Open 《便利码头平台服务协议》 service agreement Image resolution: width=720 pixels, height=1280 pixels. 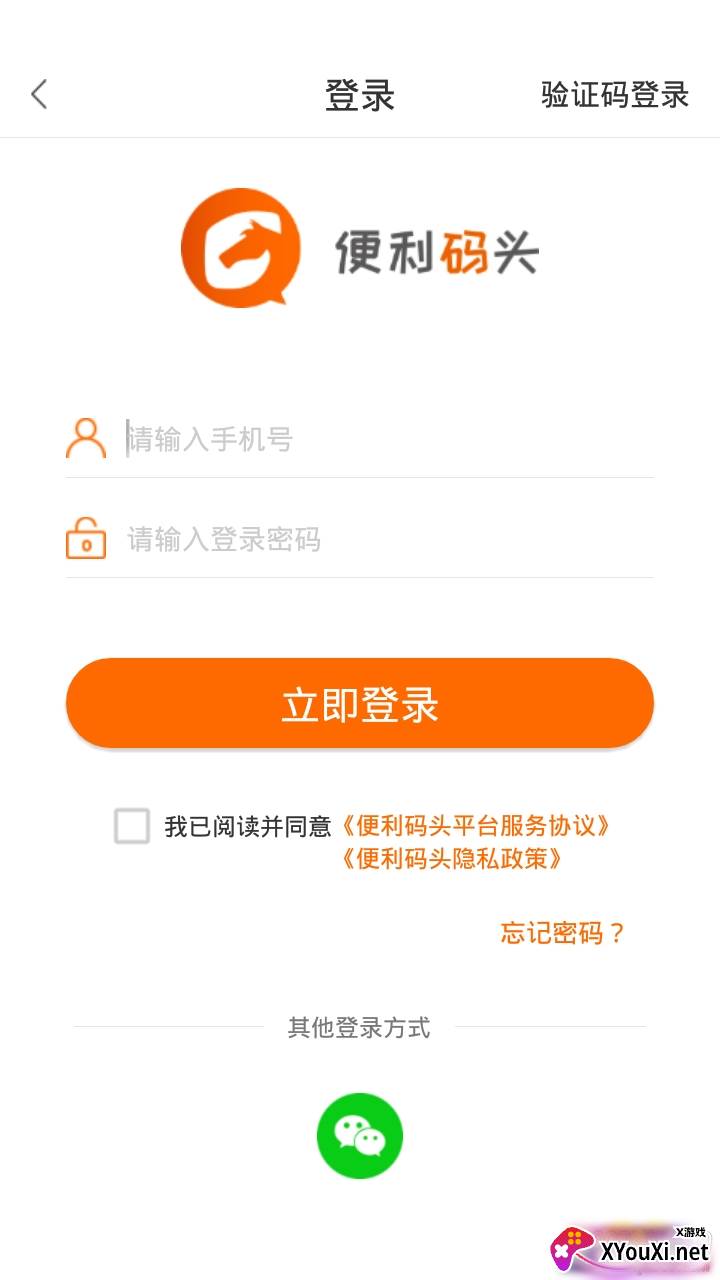pyautogui.click(x=474, y=826)
